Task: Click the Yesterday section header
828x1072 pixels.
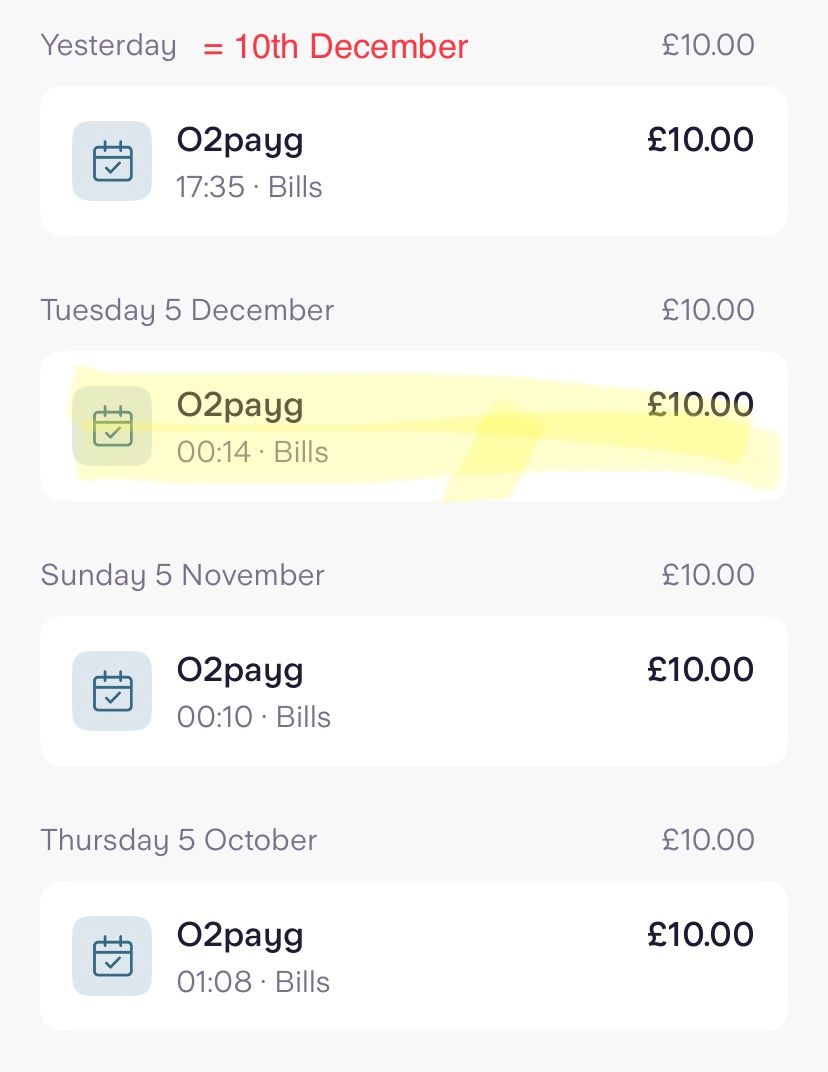Action: click(107, 44)
